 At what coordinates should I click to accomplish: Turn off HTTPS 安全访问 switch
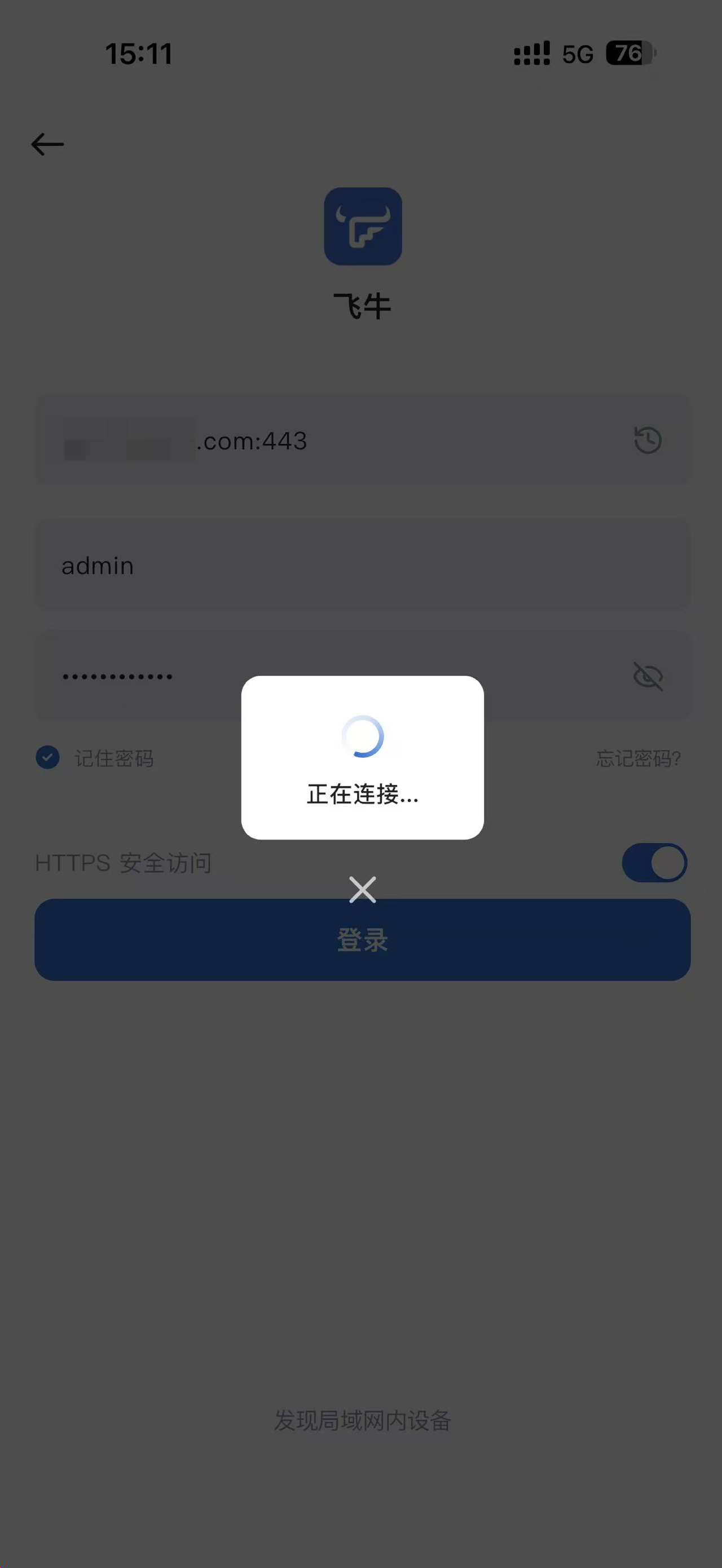[654, 863]
